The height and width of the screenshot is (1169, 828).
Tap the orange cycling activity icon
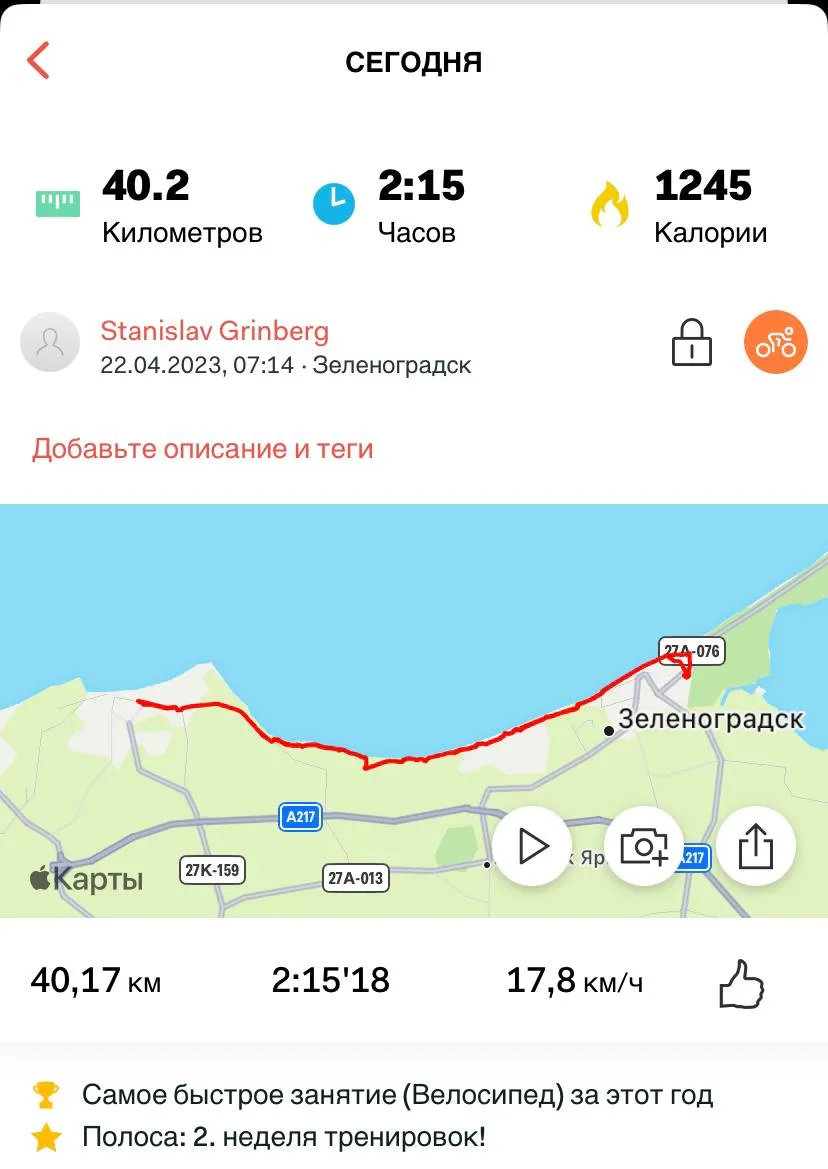(775, 343)
